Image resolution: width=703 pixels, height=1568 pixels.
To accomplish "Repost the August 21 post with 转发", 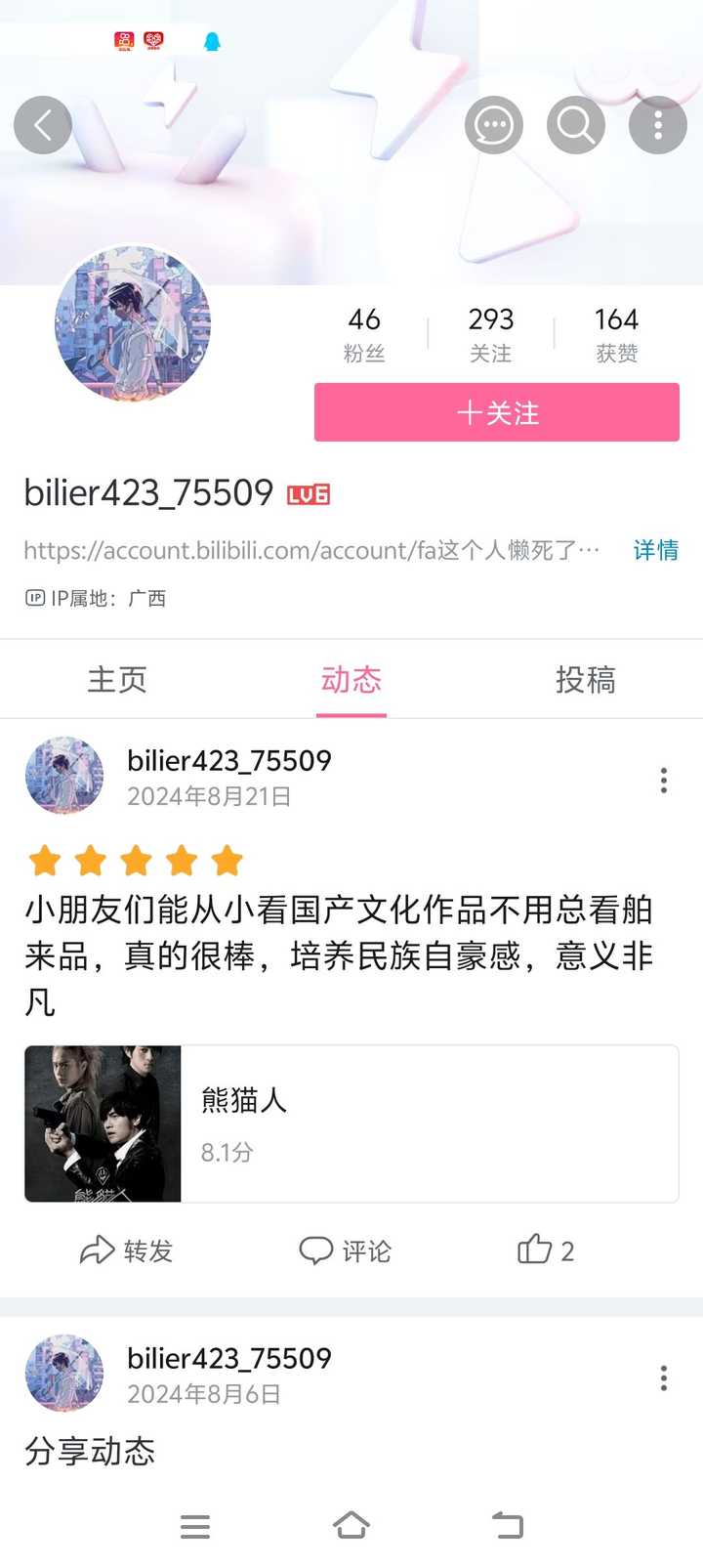I will (x=127, y=1250).
